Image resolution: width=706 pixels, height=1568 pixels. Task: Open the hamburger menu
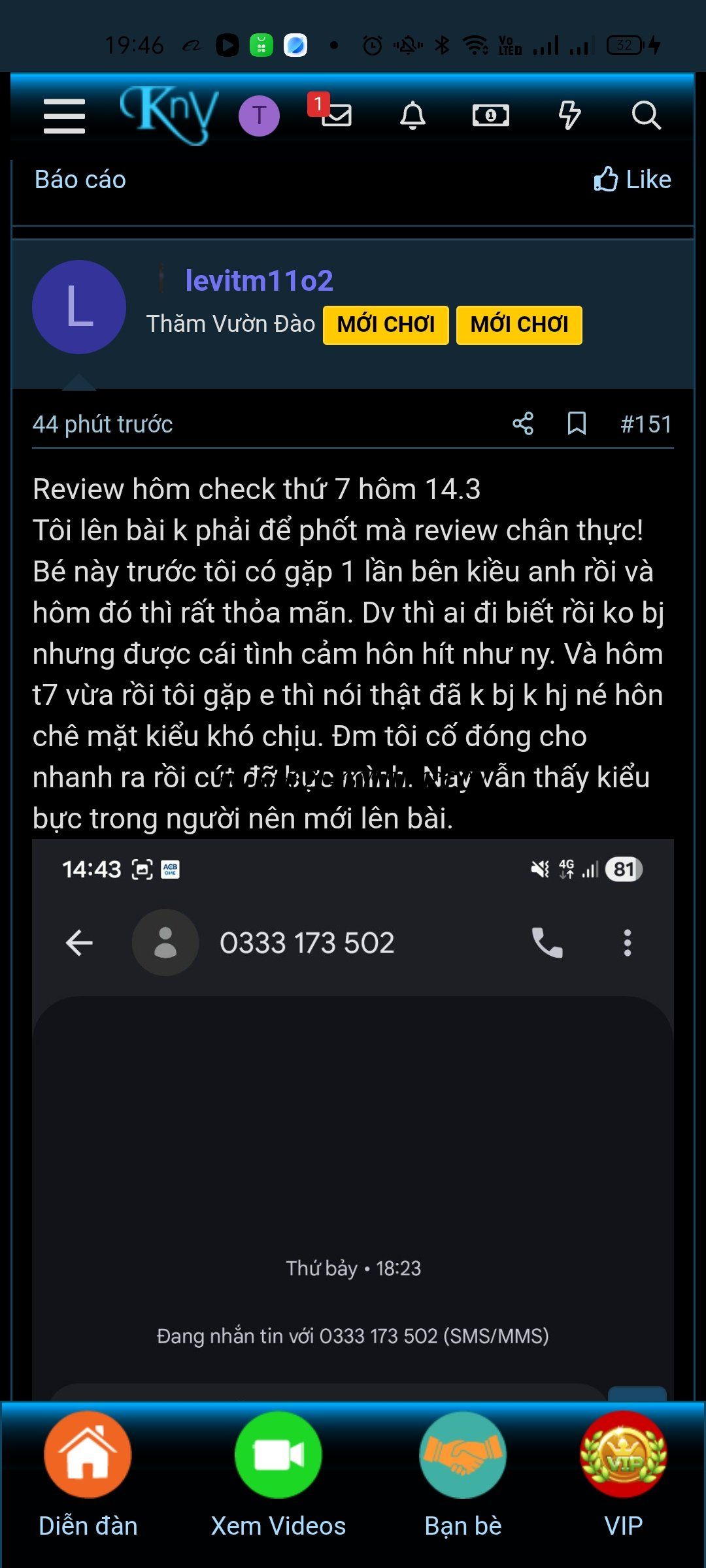point(64,116)
